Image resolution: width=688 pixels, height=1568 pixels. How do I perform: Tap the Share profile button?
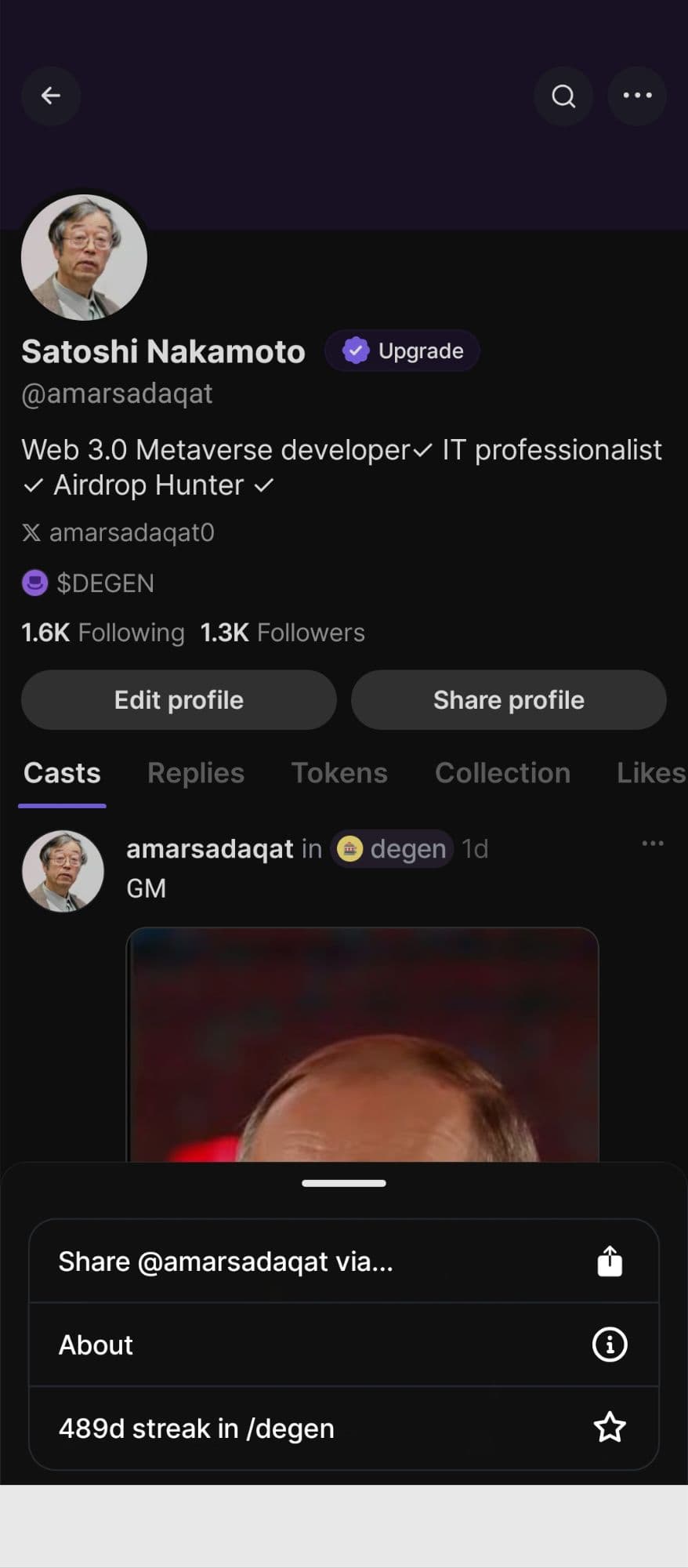(x=508, y=699)
